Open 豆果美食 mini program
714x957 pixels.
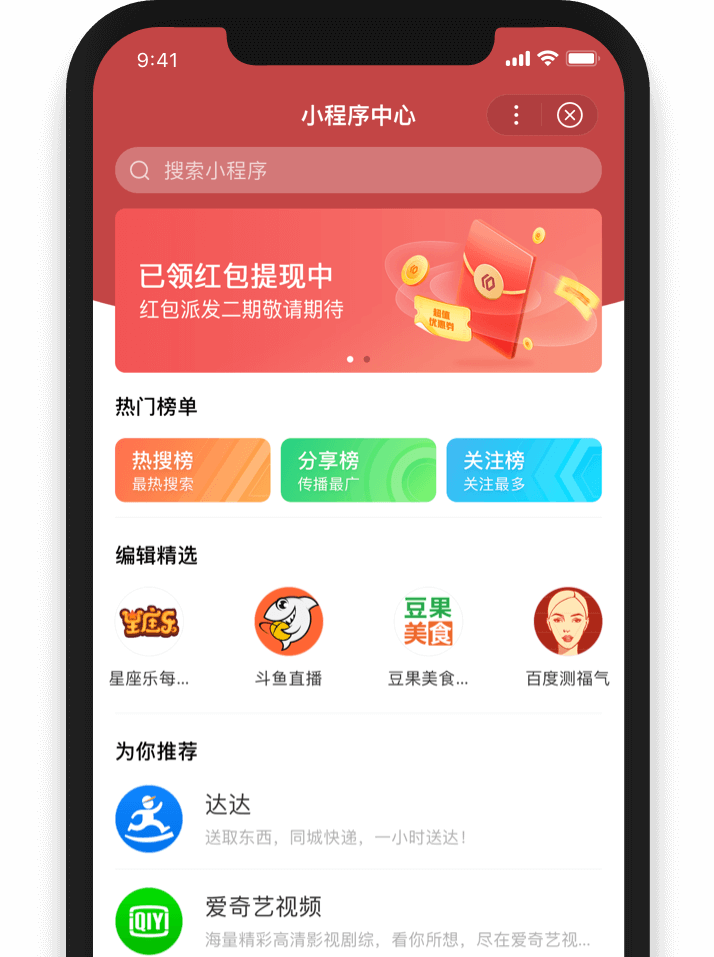pos(428,622)
